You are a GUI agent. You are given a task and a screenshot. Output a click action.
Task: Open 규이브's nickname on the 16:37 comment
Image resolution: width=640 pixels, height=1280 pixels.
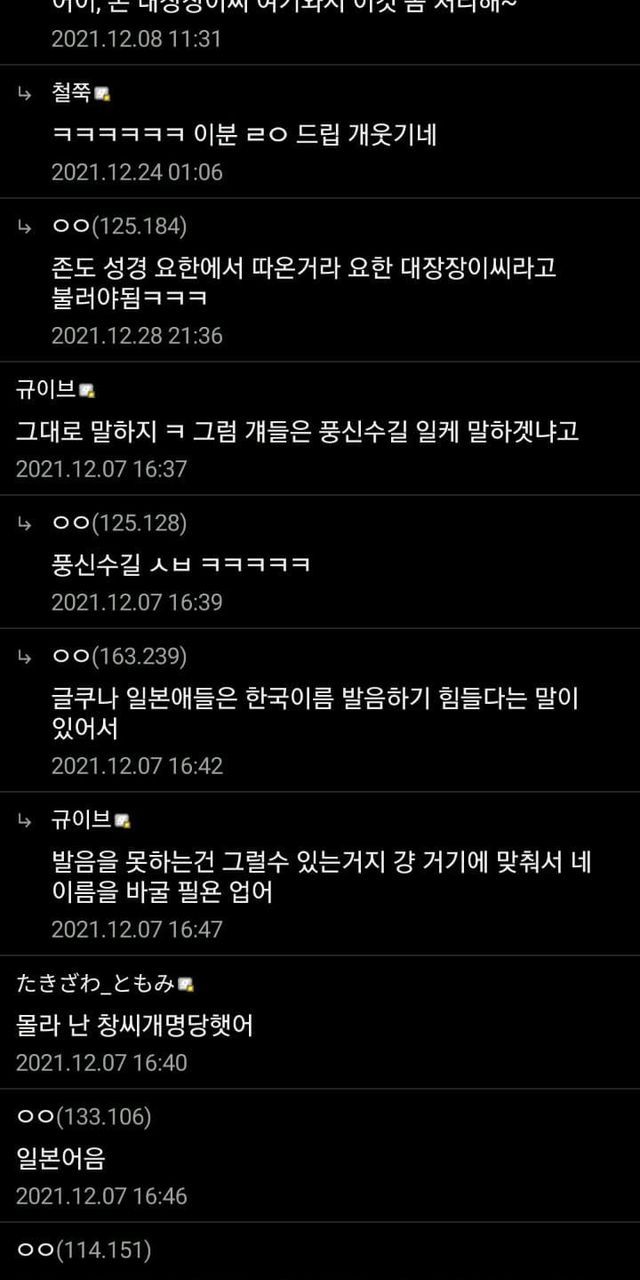pos(47,390)
